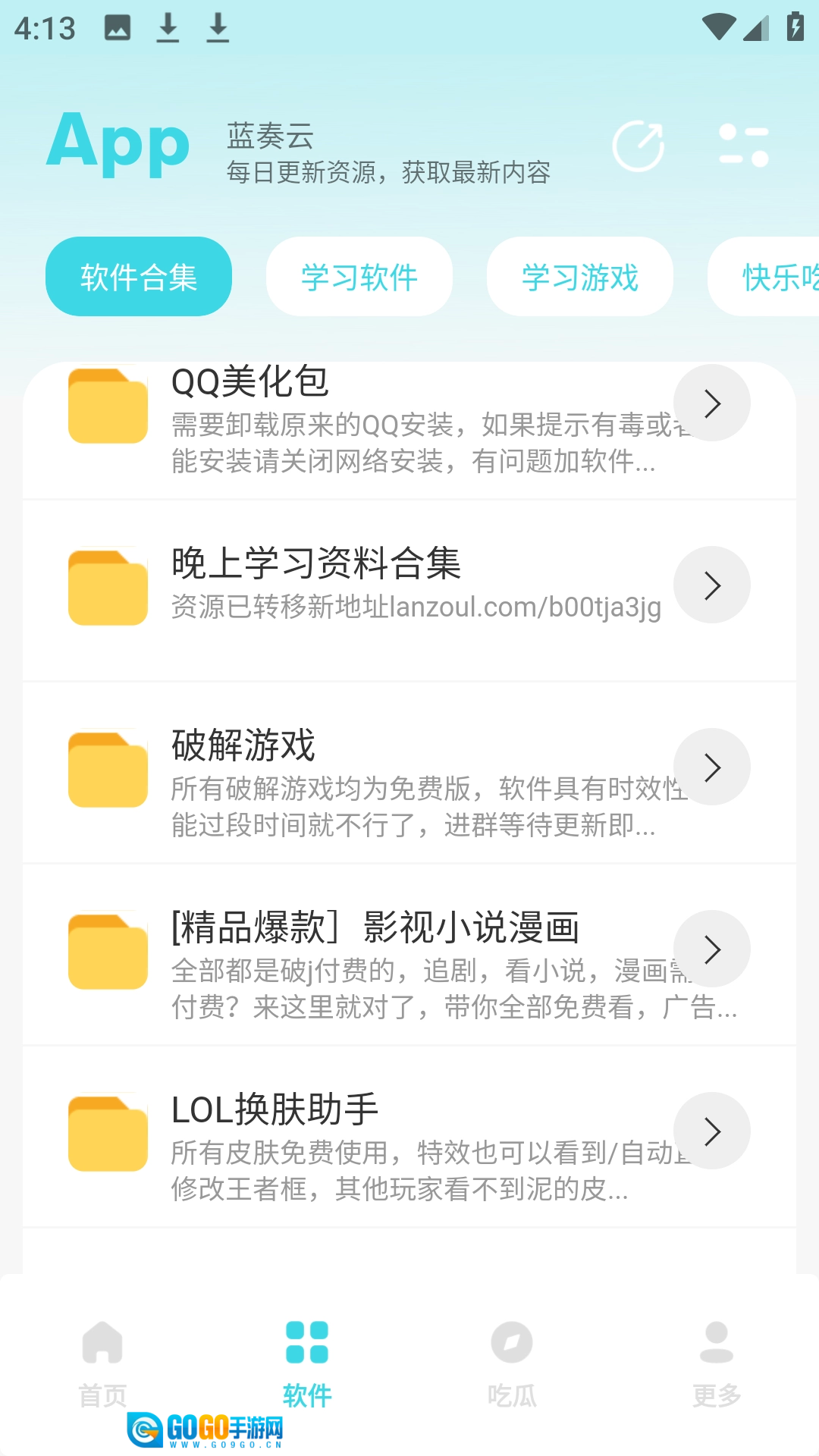Tap the arrow beside 破解游戏
Screen dimensions: 819x1456
click(712, 767)
